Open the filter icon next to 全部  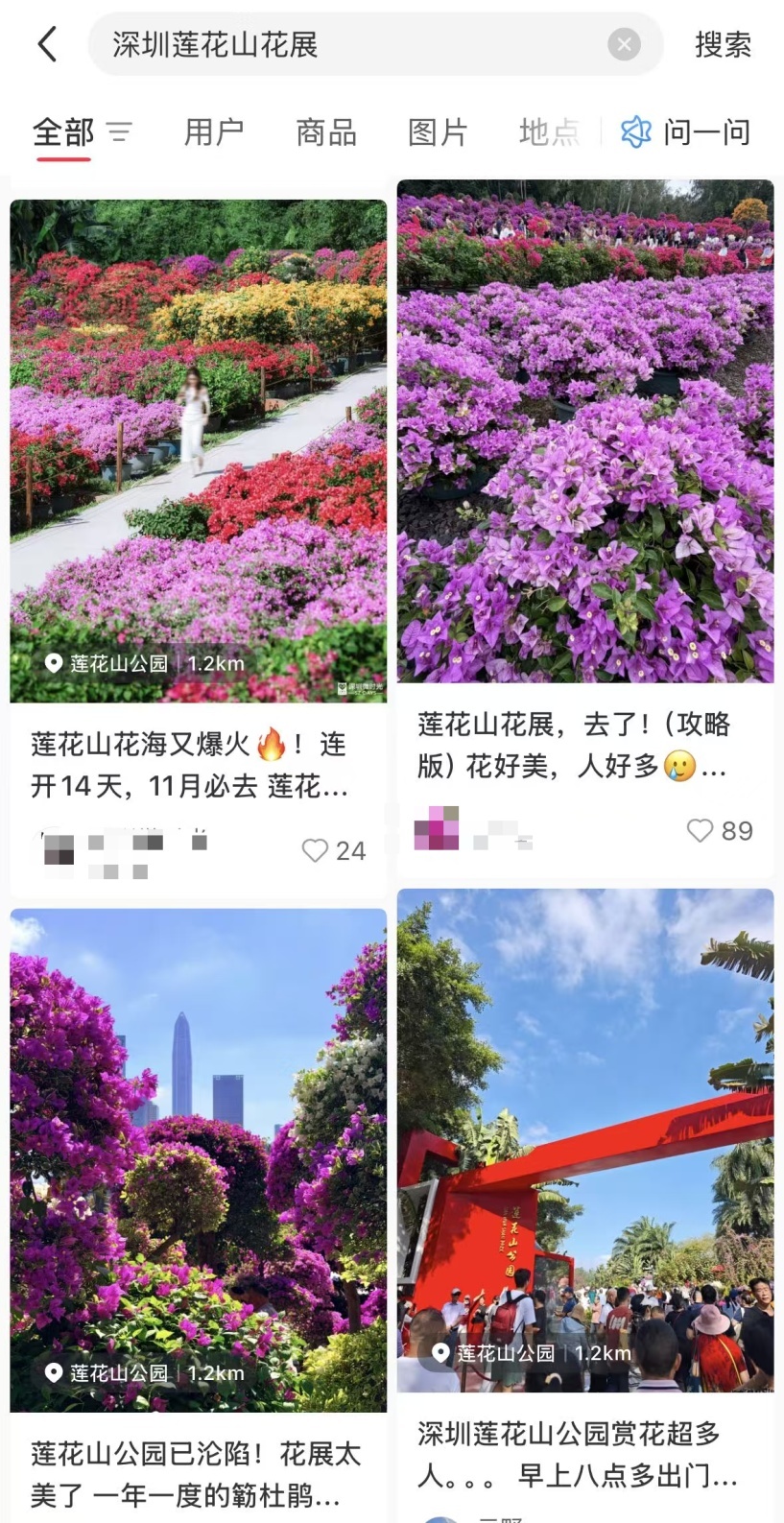pyautogui.click(x=119, y=131)
